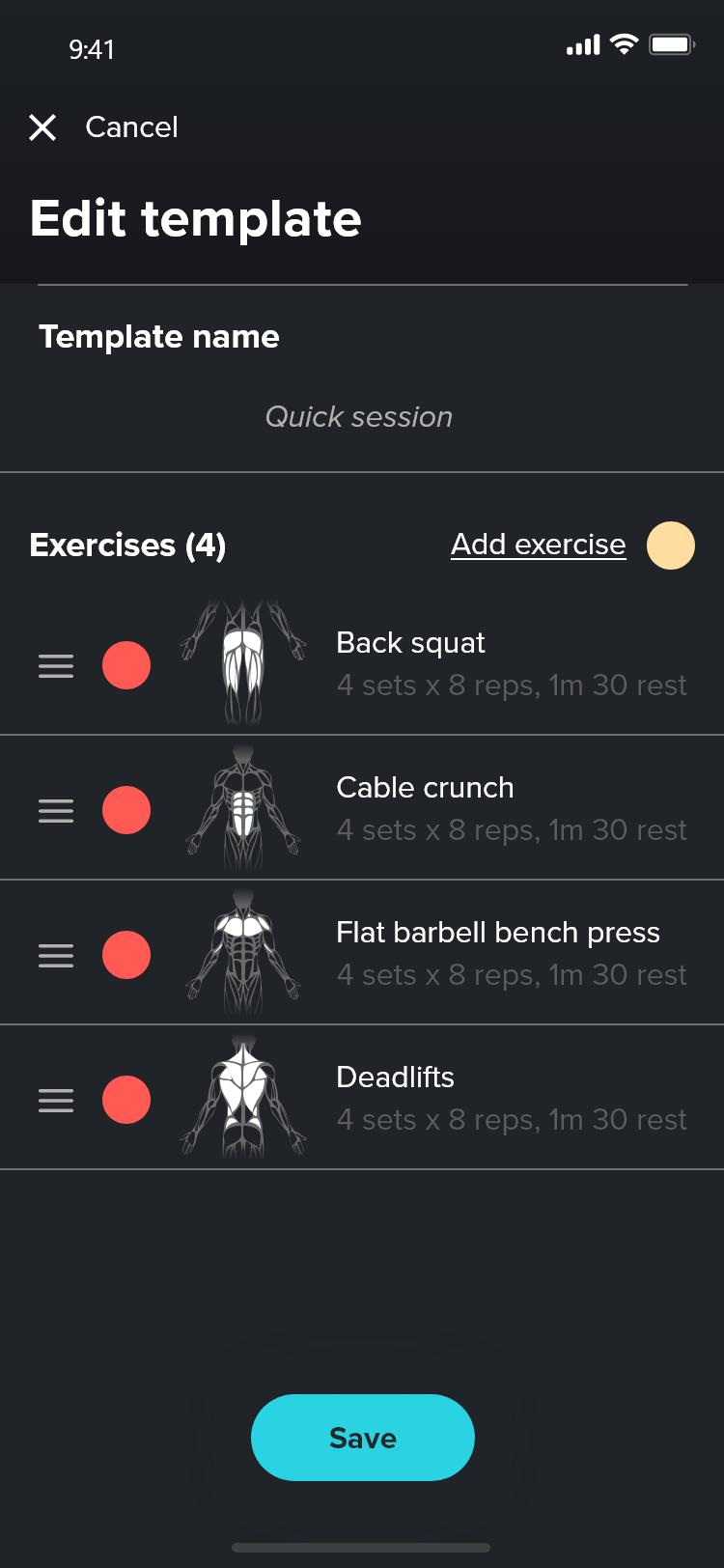The width and height of the screenshot is (724, 1568).
Task: Tap the yellow circle beside Add exercise
Action: coord(670,546)
